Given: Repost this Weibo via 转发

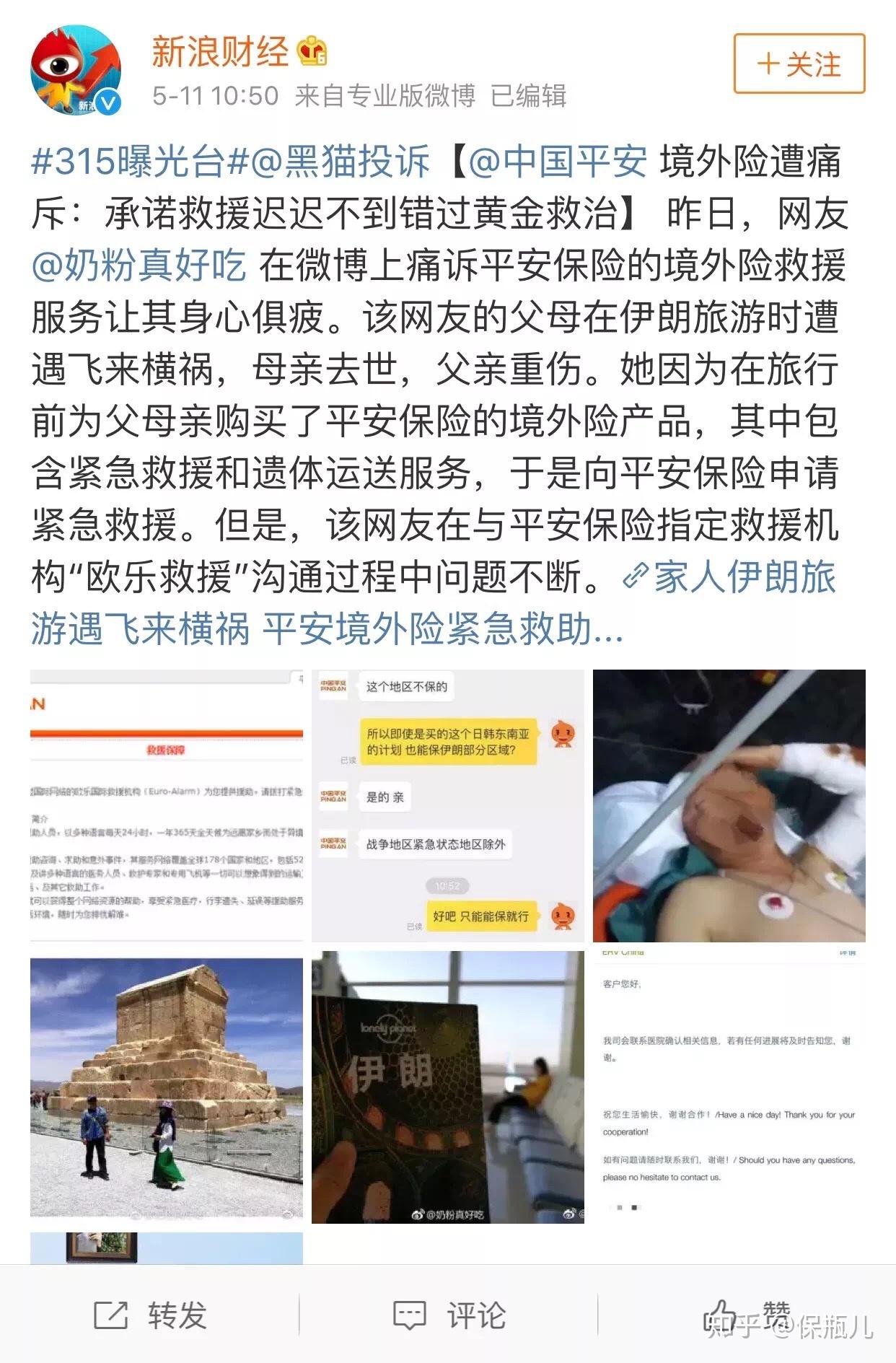Looking at the screenshot, I should click(x=150, y=1315).
